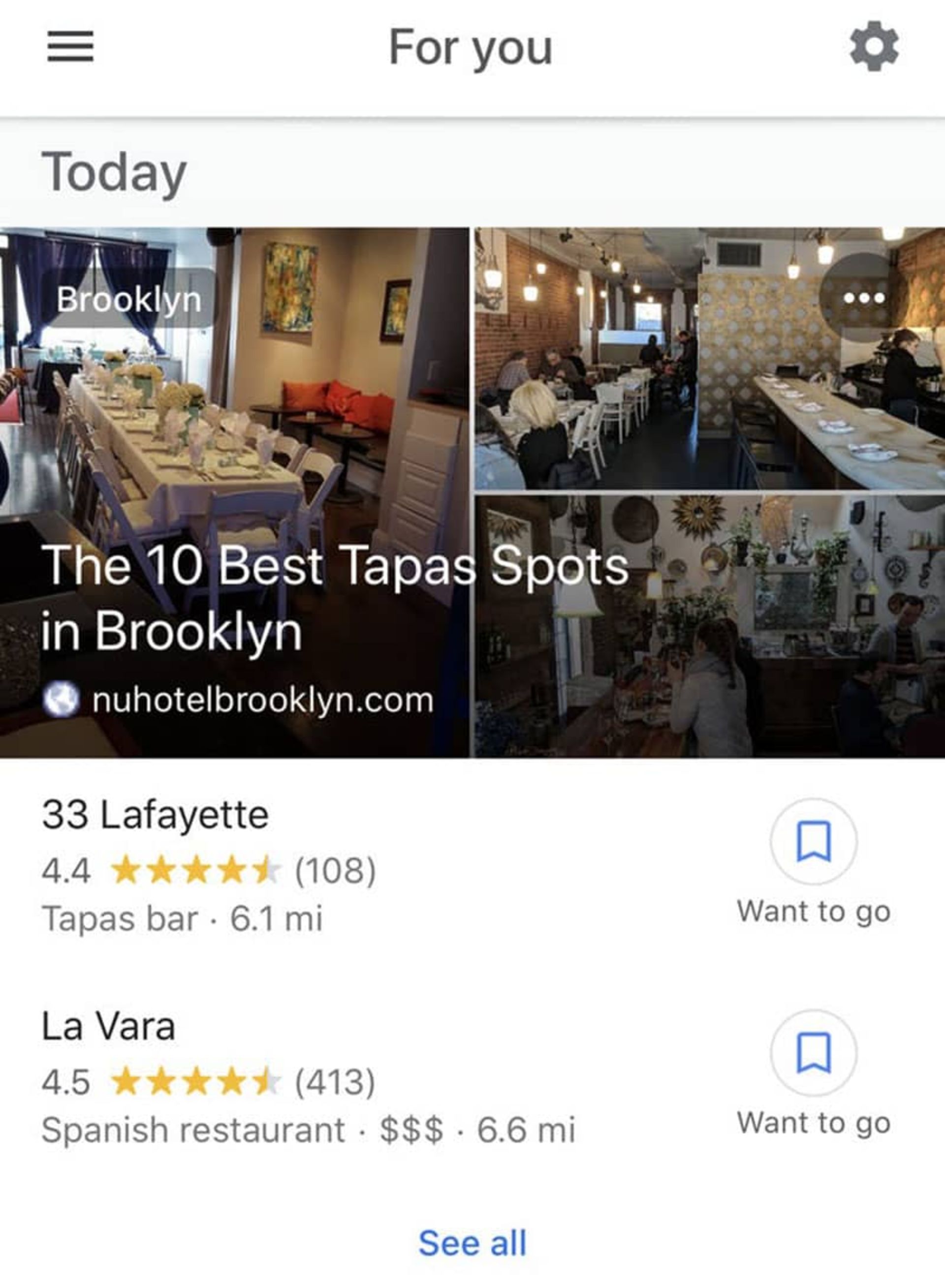This screenshot has width=945, height=1288.
Task: View details for 33 Lafayette
Action: (155, 815)
